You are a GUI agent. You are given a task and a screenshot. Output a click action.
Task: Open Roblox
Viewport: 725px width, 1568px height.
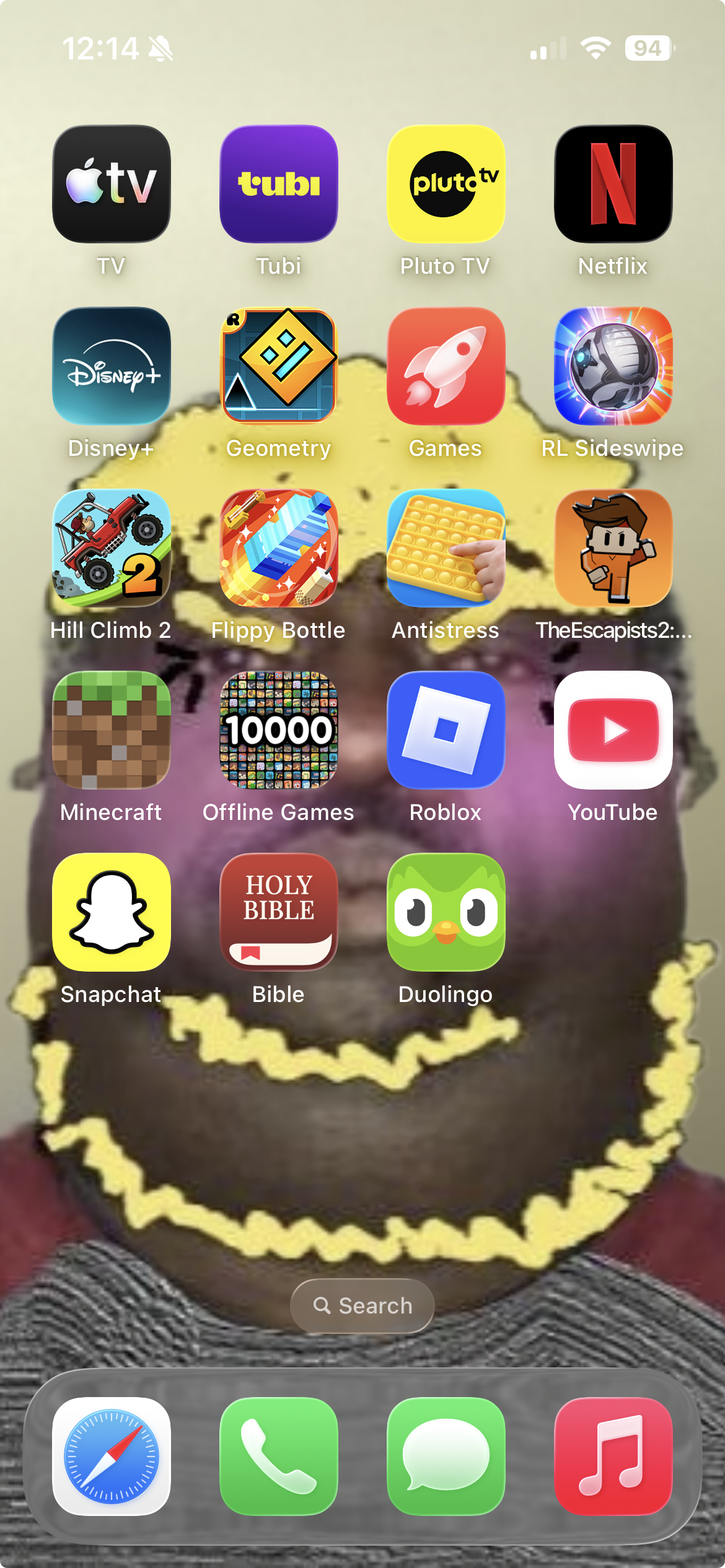446,730
